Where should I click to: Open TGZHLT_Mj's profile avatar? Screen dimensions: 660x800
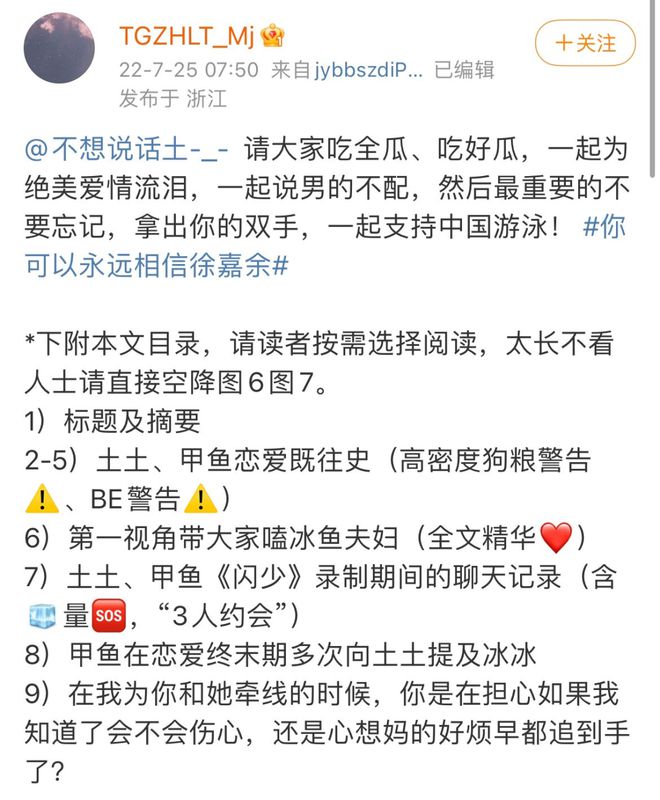[59, 49]
